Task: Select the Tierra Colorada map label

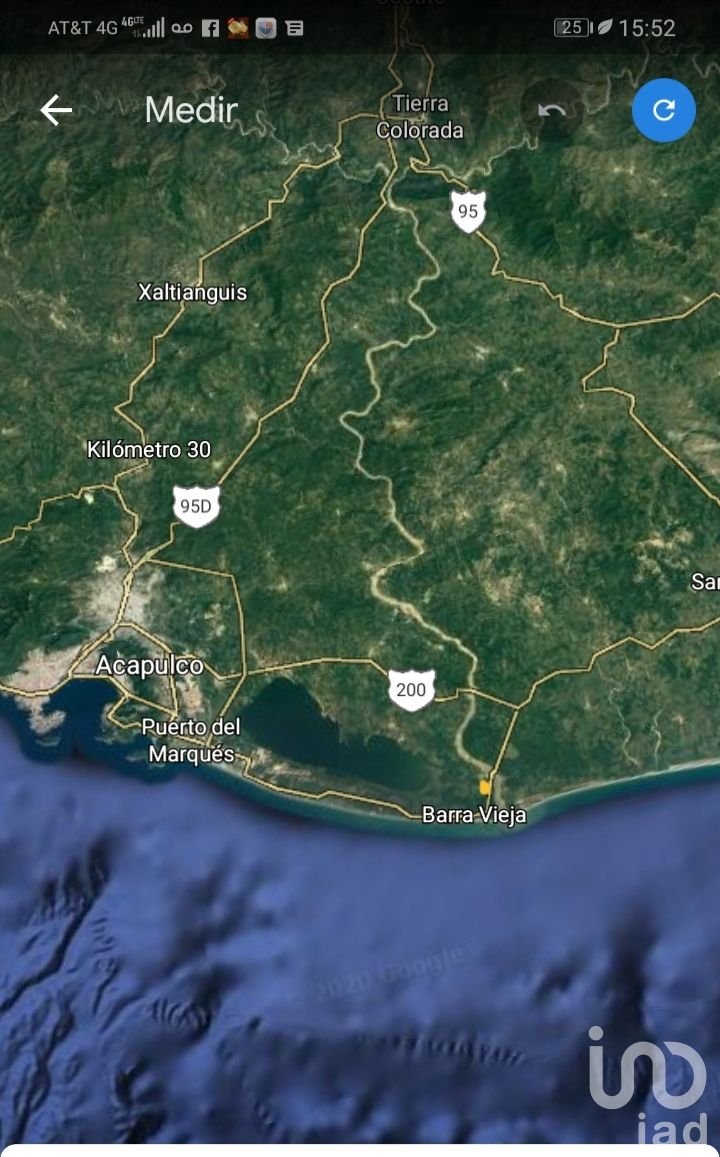Action: 418,116
